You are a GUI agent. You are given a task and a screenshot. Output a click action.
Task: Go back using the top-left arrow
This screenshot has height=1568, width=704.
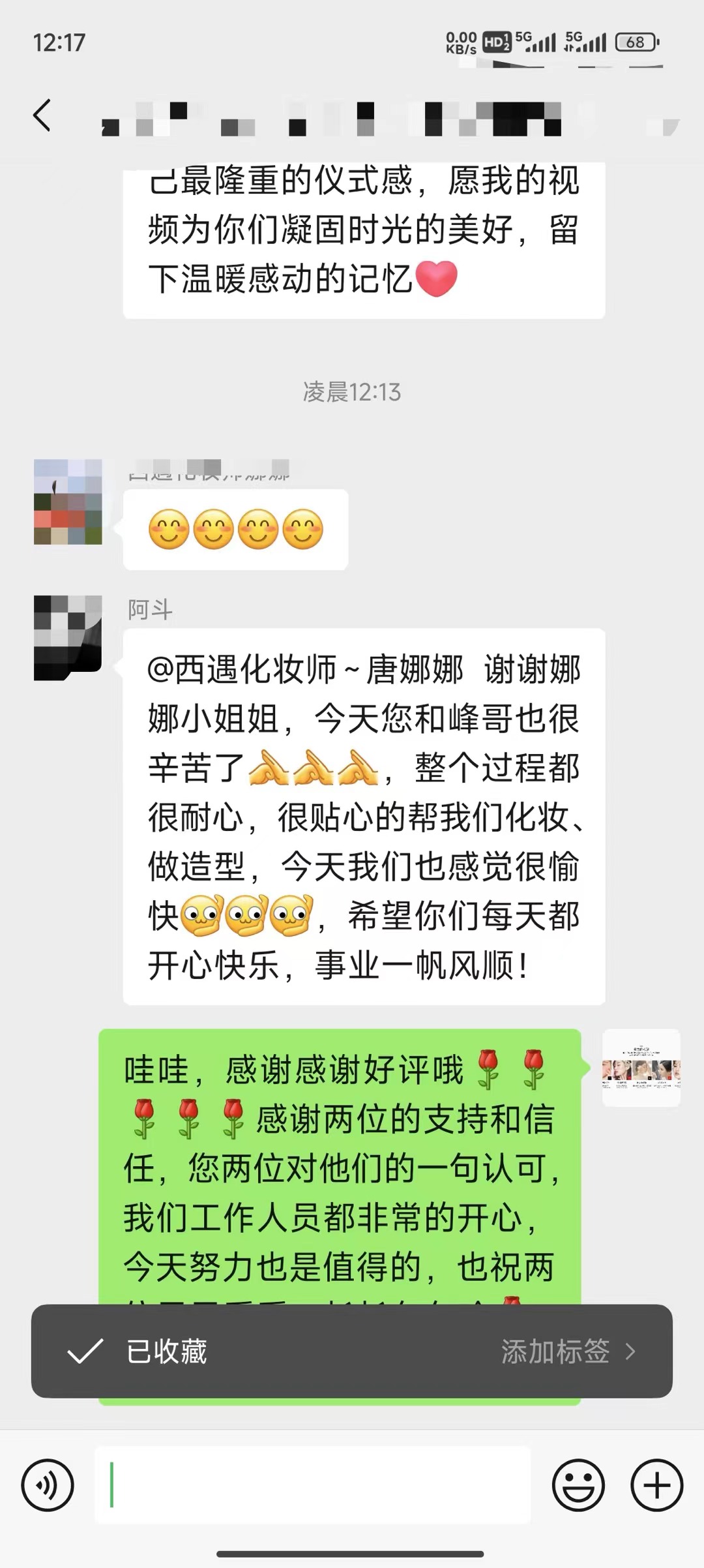(42, 115)
